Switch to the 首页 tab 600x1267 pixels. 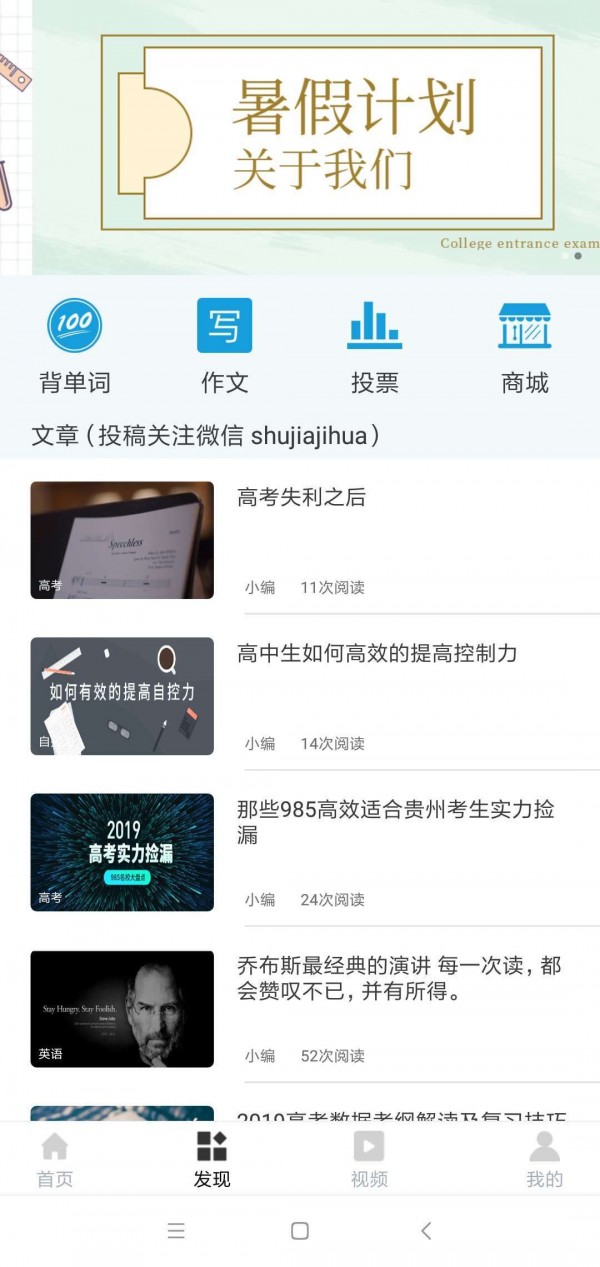[55, 1160]
